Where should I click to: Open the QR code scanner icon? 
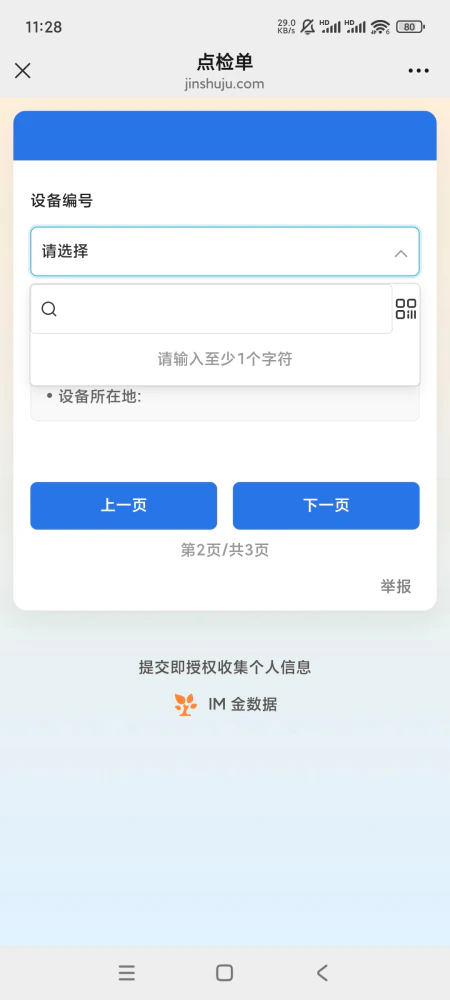(406, 309)
